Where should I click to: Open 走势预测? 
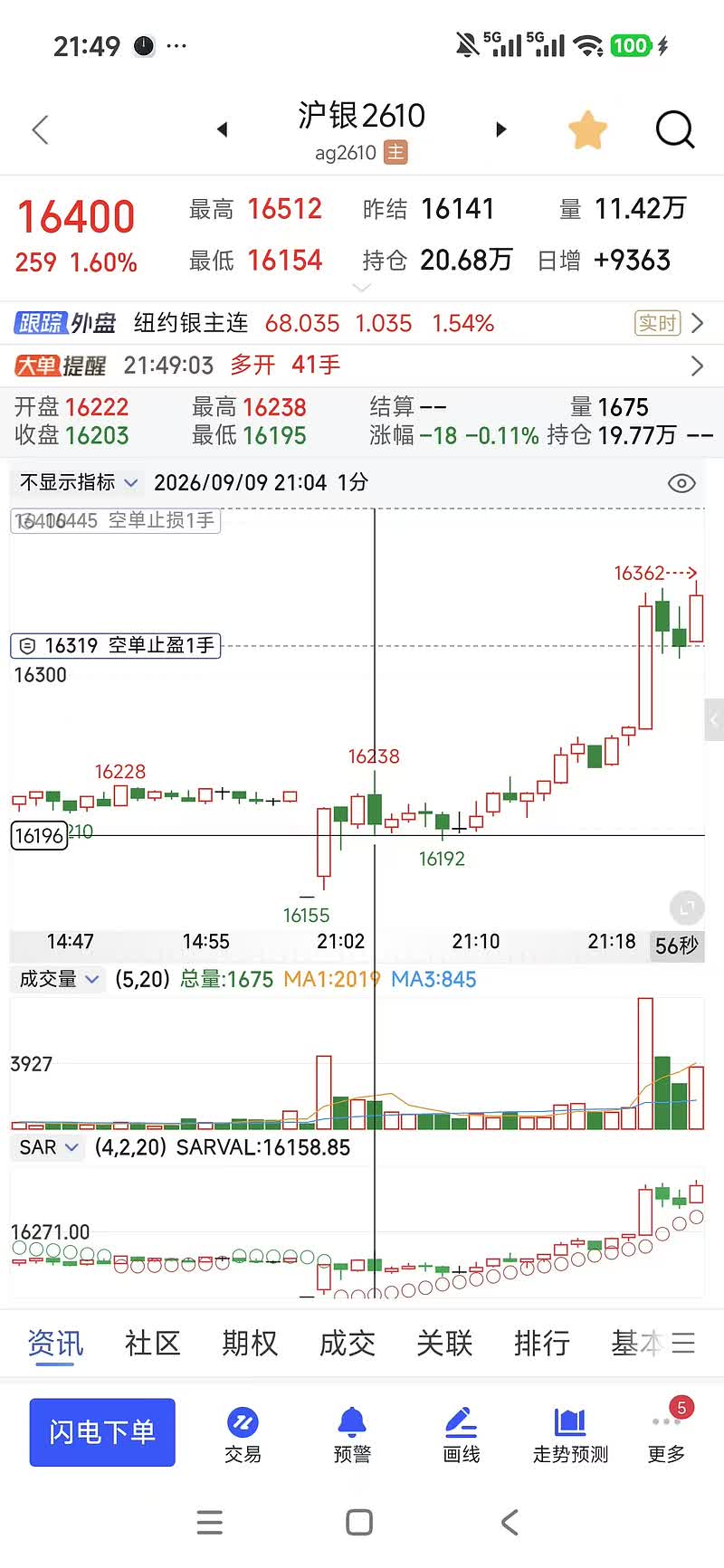click(570, 1435)
